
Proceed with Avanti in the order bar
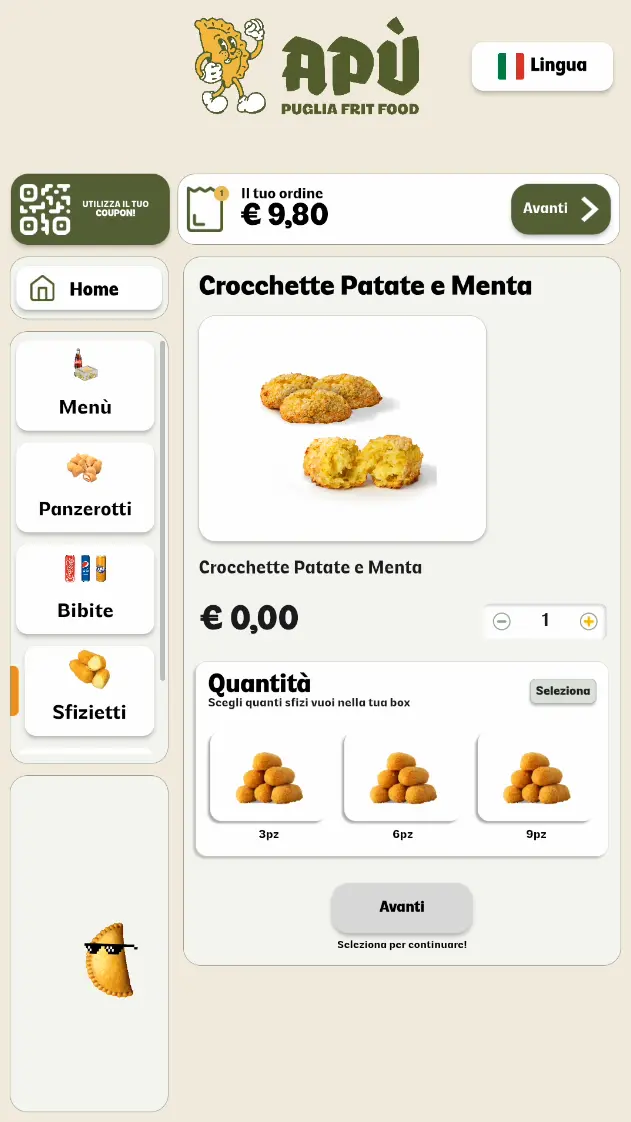[x=560, y=209]
